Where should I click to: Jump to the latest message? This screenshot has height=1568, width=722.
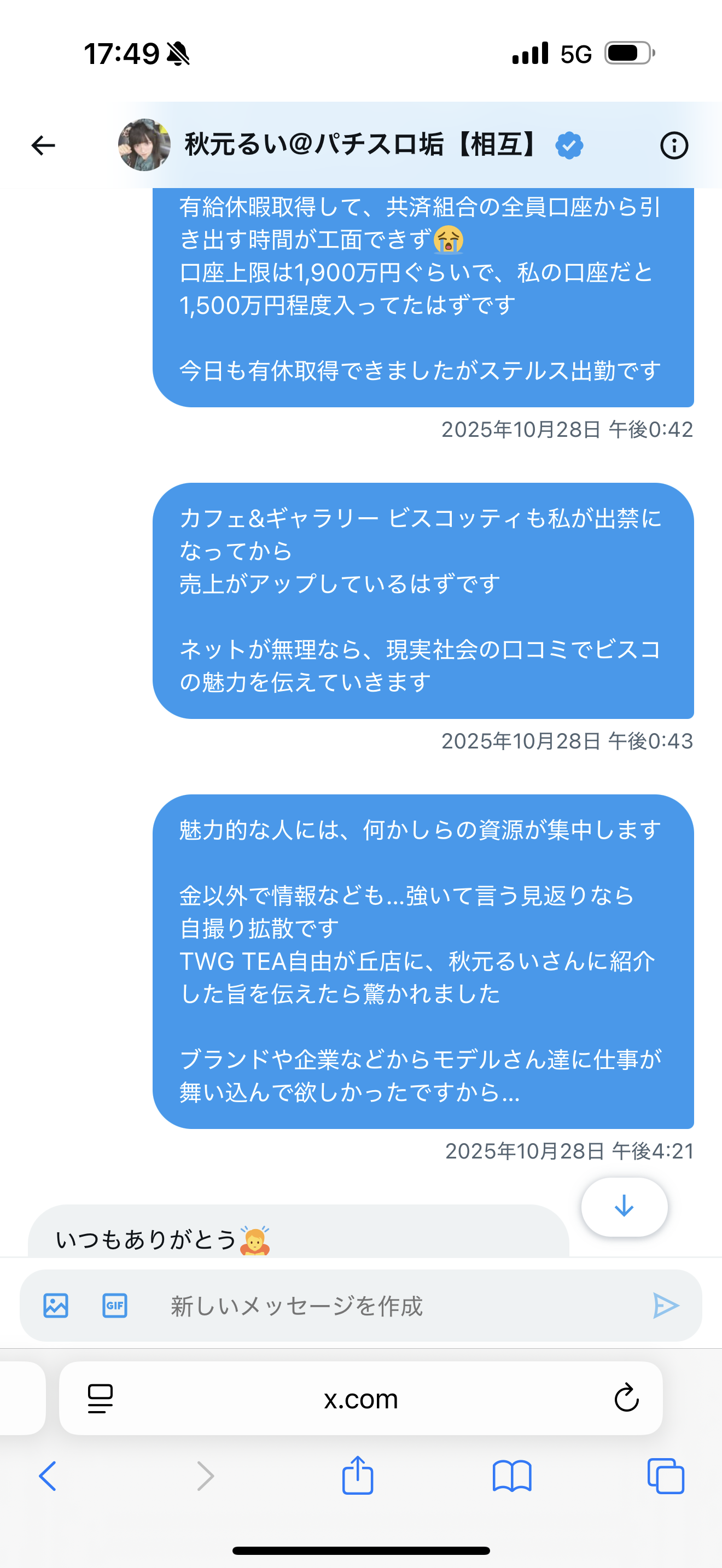coord(624,1207)
